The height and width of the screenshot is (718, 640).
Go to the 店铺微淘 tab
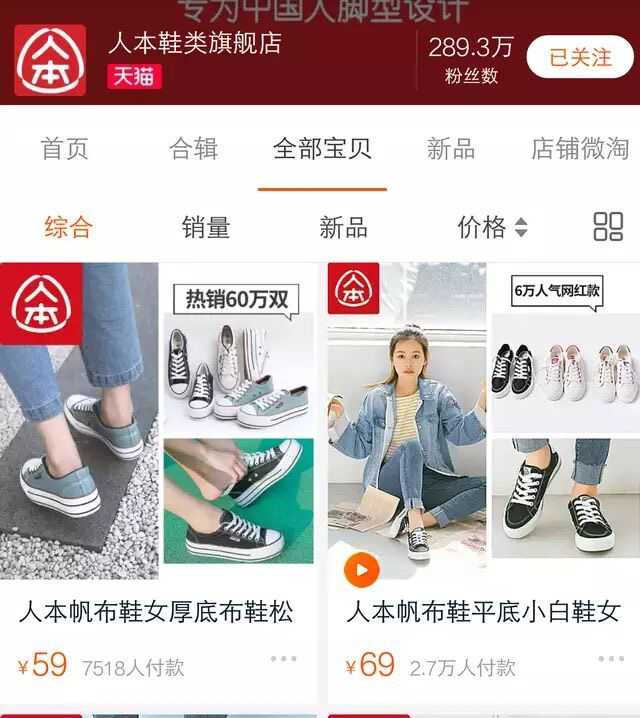tap(580, 149)
